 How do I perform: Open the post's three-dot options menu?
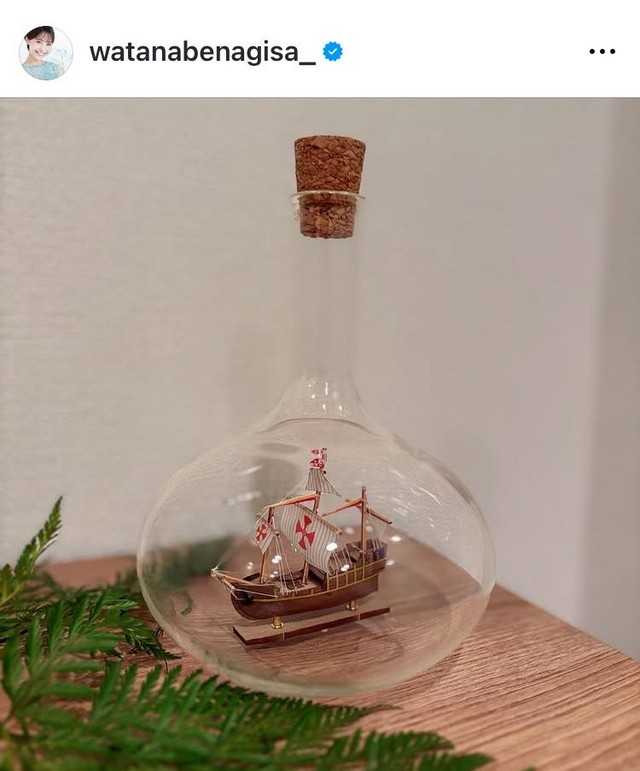pyautogui.click(x=602, y=51)
